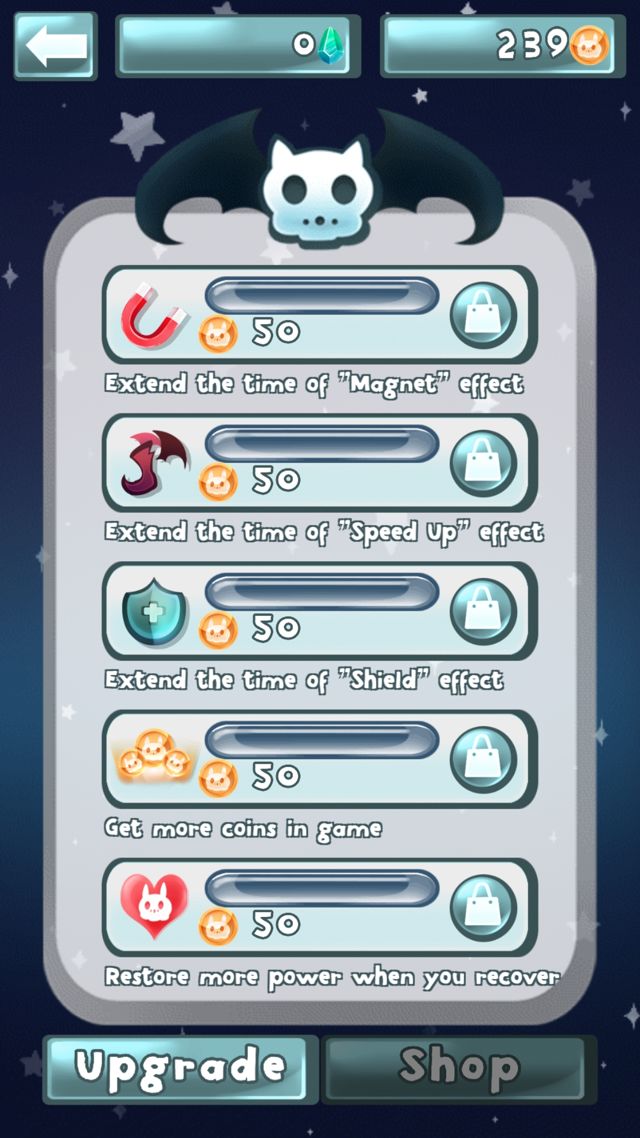Buy the Magnet effect upgrade

point(483,315)
